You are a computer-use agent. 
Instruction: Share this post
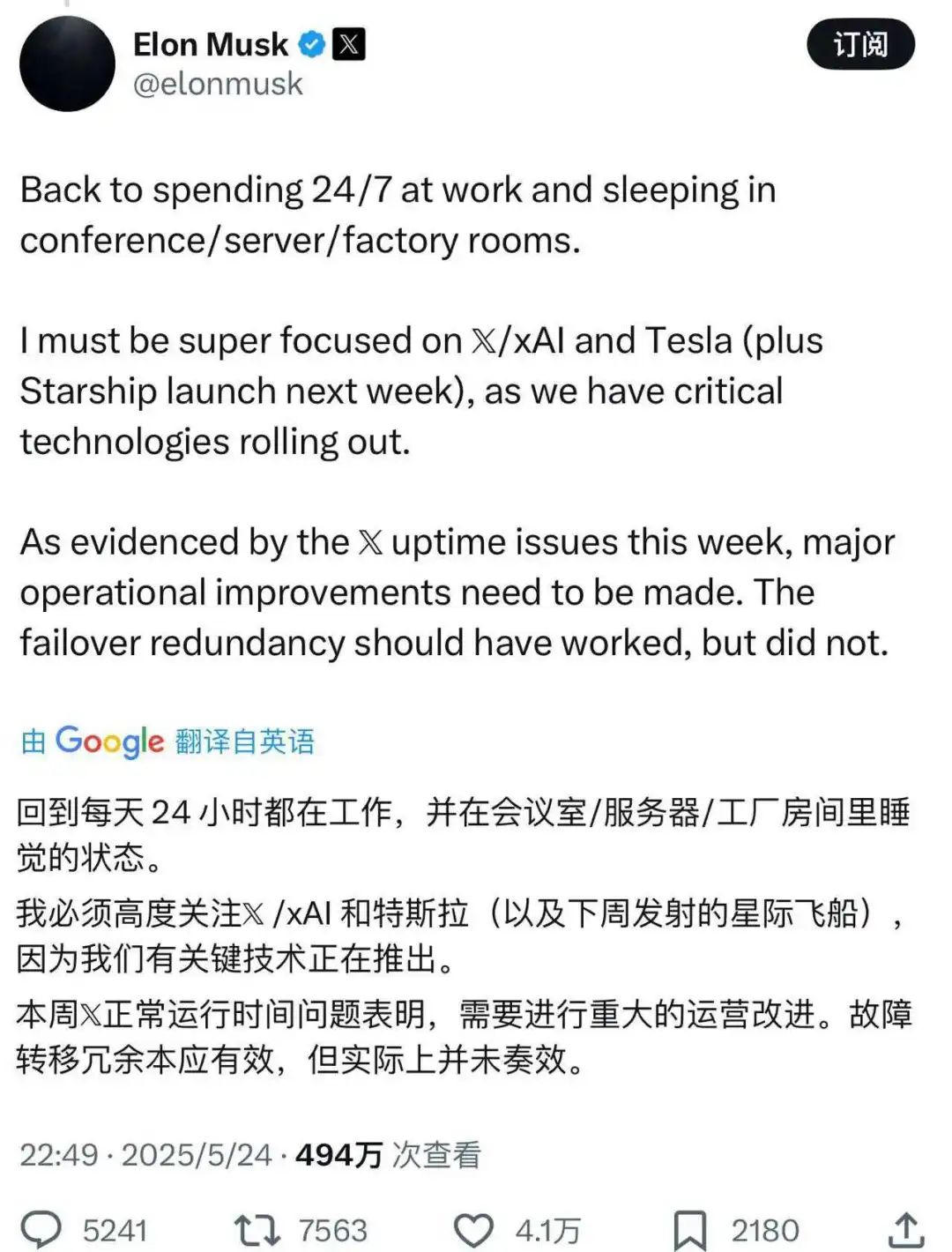[906, 1229]
